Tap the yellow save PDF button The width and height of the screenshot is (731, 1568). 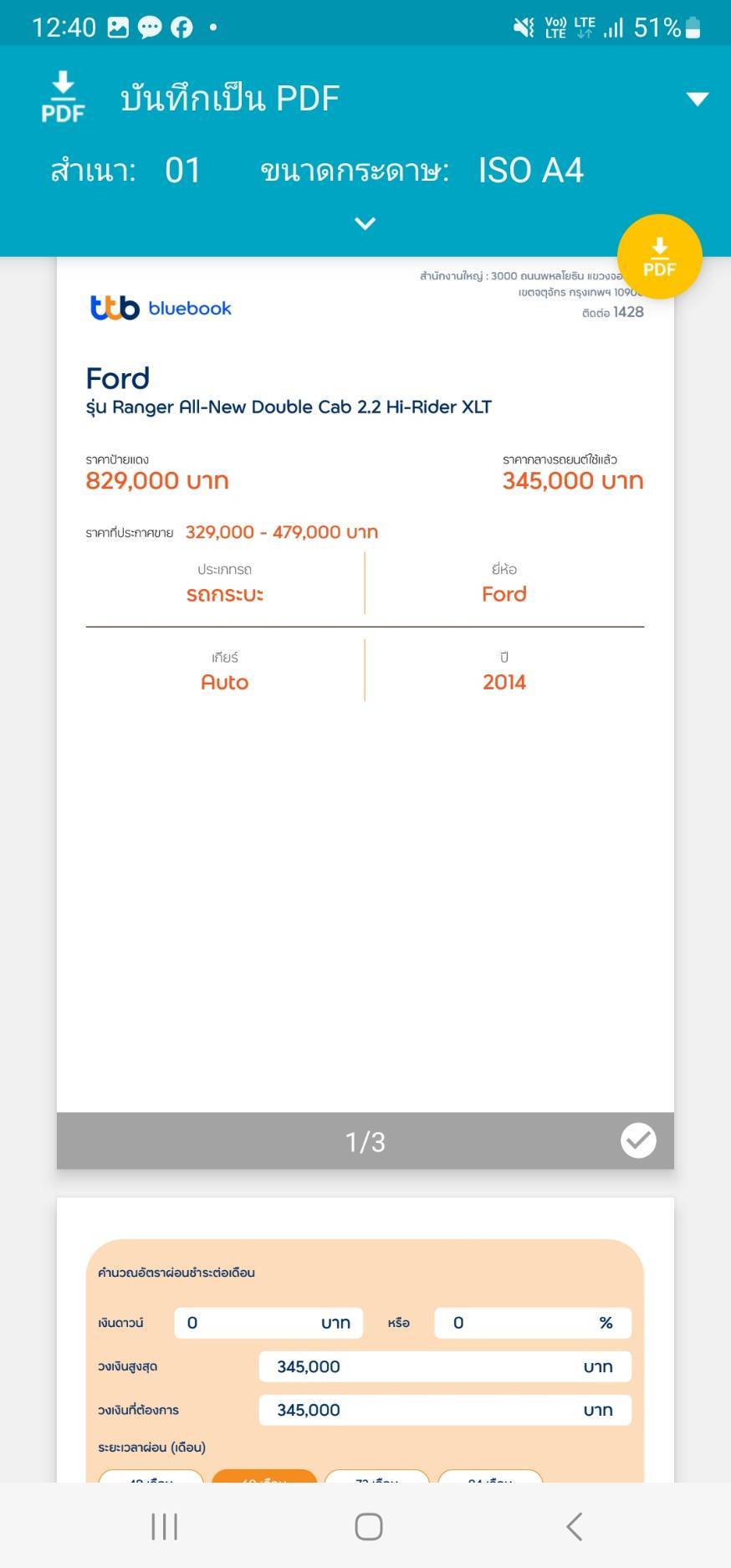tap(659, 257)
